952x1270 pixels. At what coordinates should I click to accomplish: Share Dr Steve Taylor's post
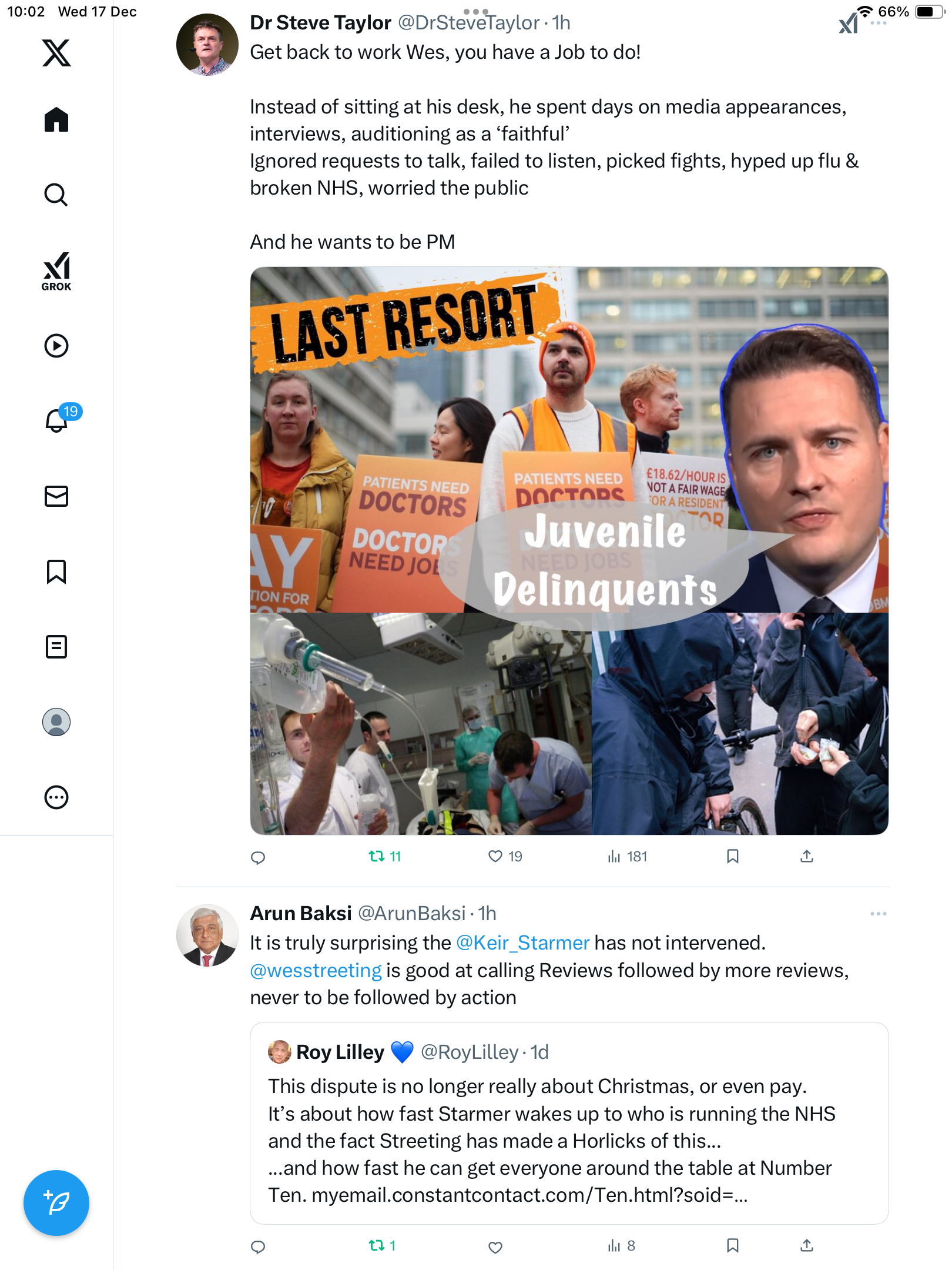click(807, 857)
